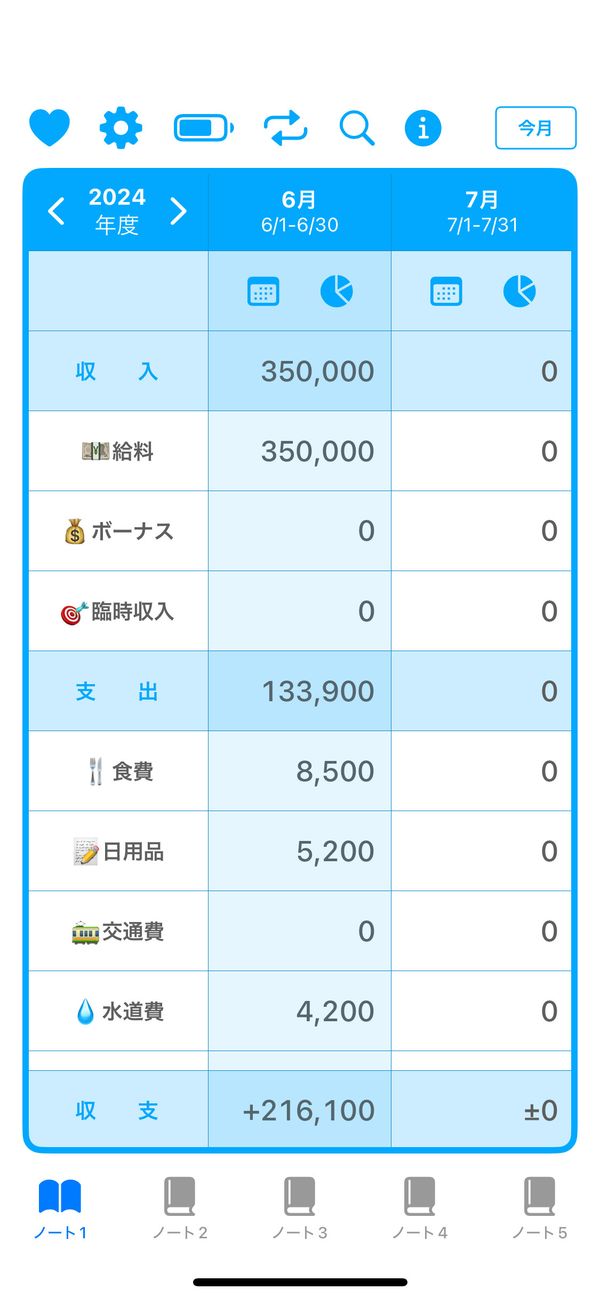Open pie chart for 7月
The width and height of the screenshot is (600, 1299).
coord(519,292)
